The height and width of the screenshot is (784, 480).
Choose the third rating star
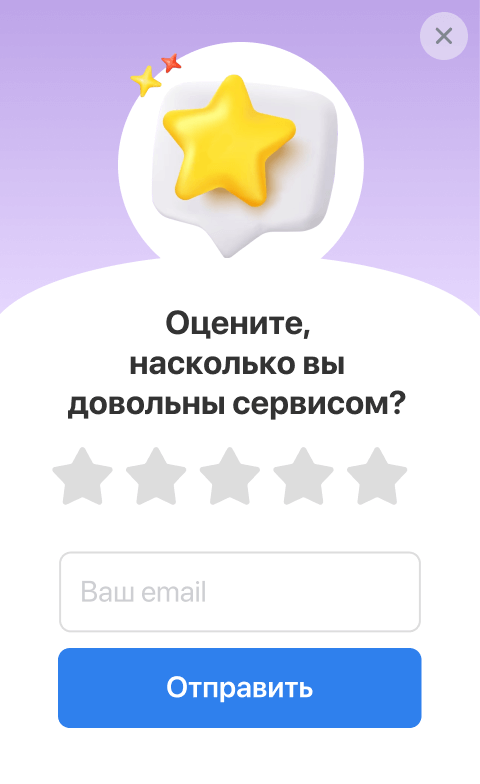tap(230, 476)
